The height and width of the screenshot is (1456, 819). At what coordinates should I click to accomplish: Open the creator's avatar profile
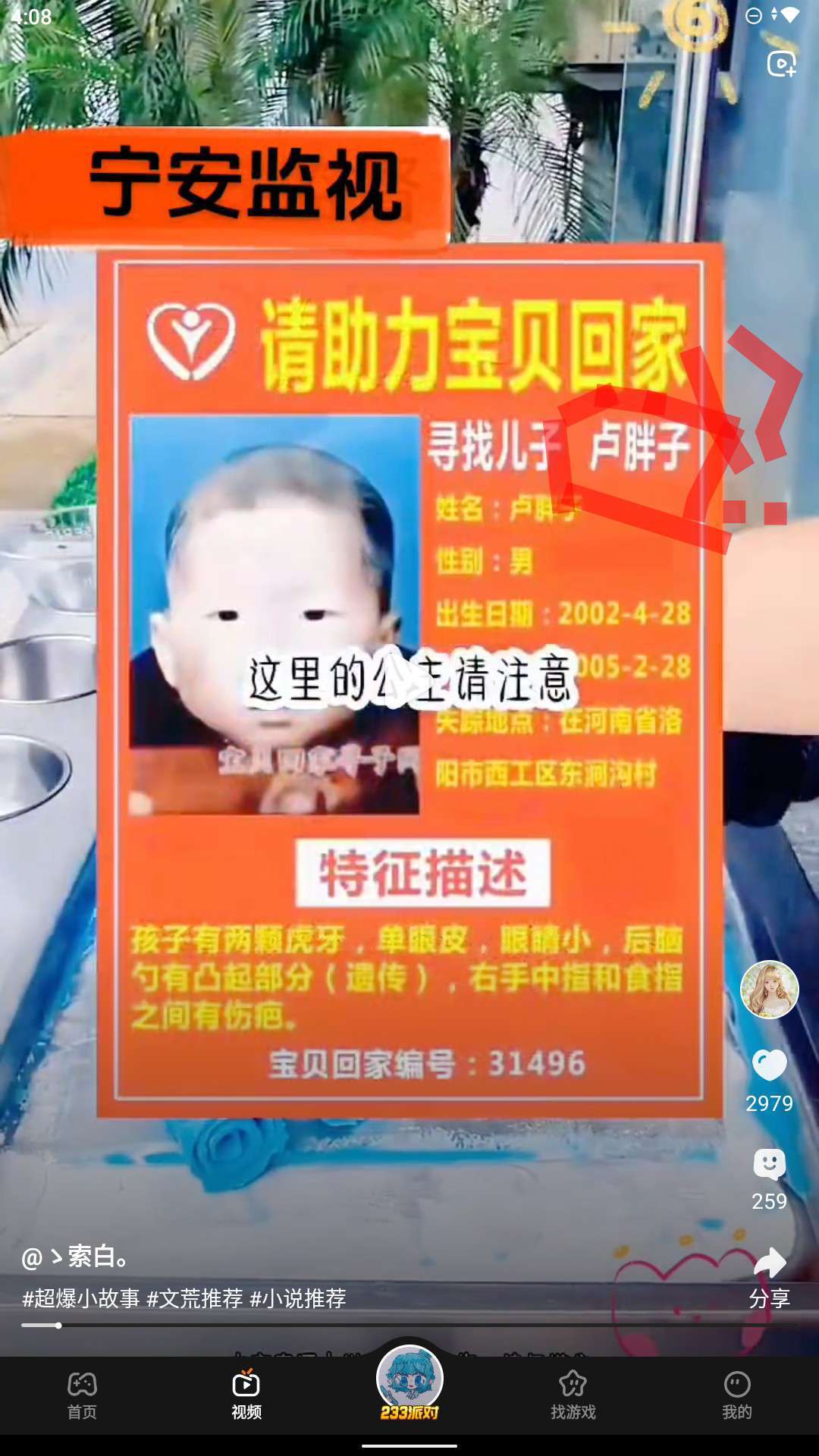pos(769,990)
